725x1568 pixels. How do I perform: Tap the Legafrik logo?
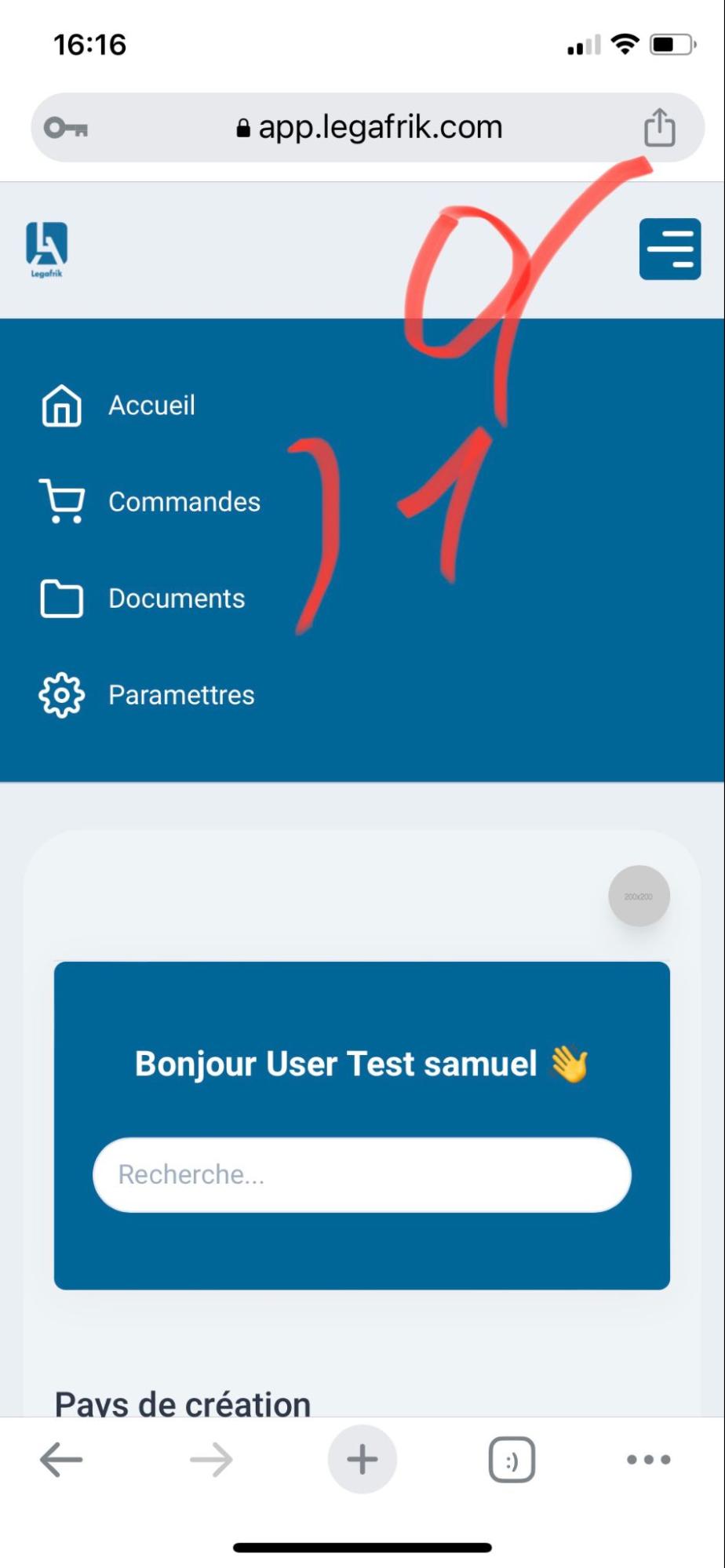(x=46, y=249)
